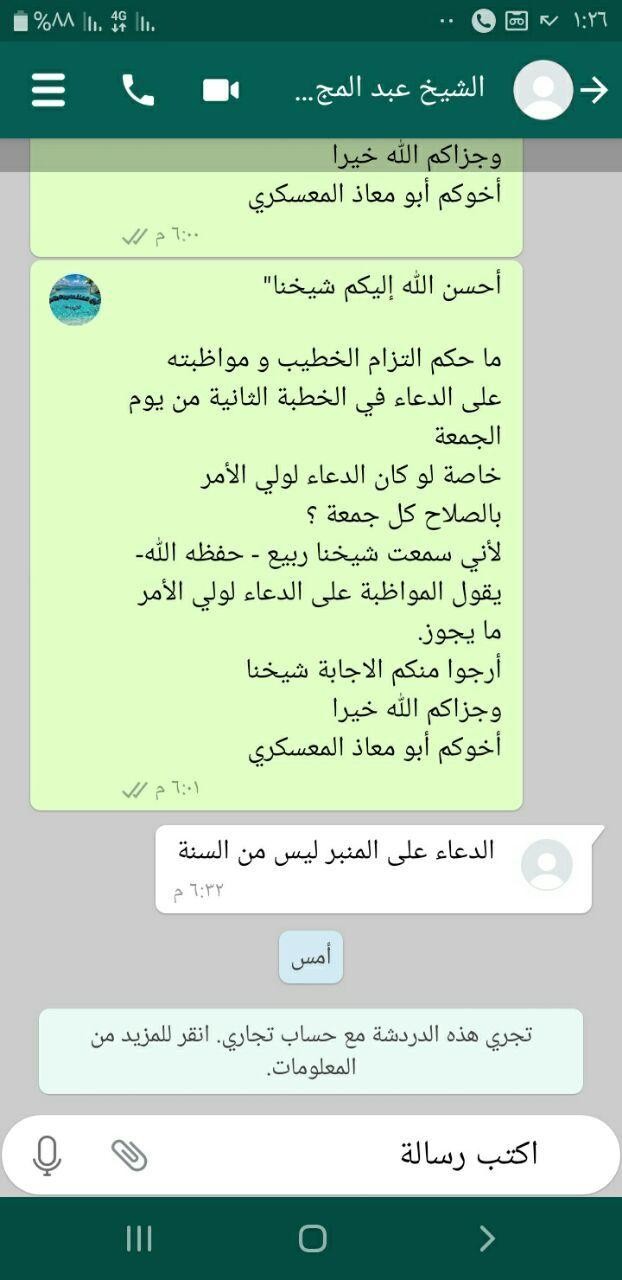Open the hamburger menu in the header

coord(48,90)
